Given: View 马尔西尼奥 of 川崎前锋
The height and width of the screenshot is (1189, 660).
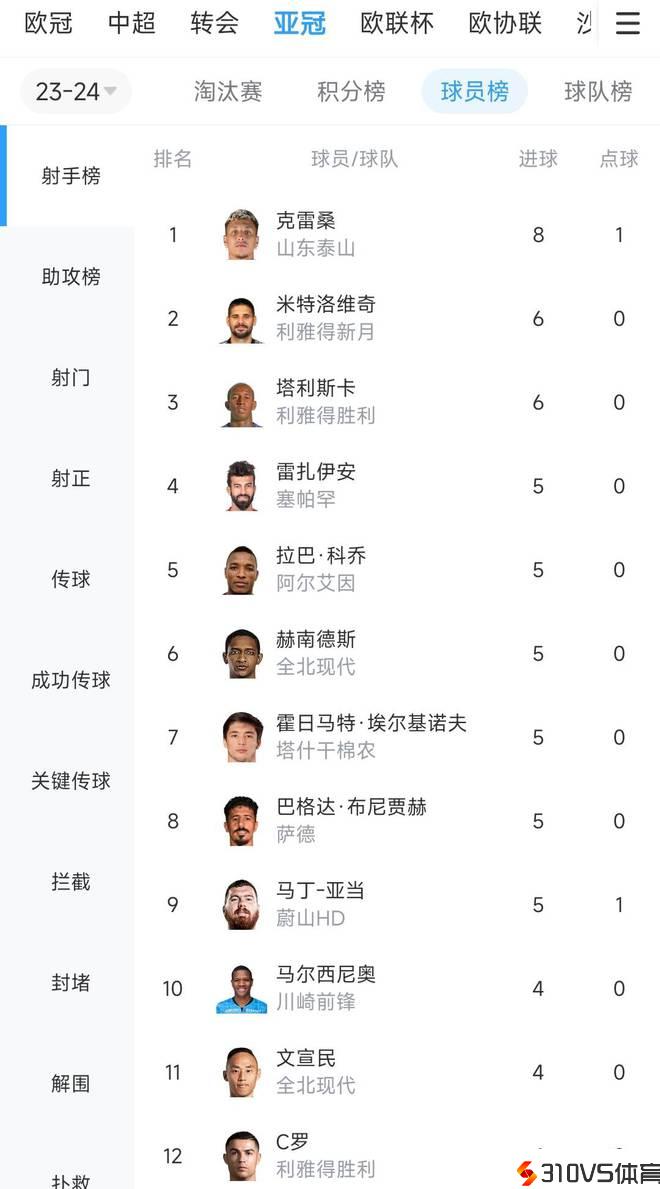Looking at the screenshot, I should (326, 988).
